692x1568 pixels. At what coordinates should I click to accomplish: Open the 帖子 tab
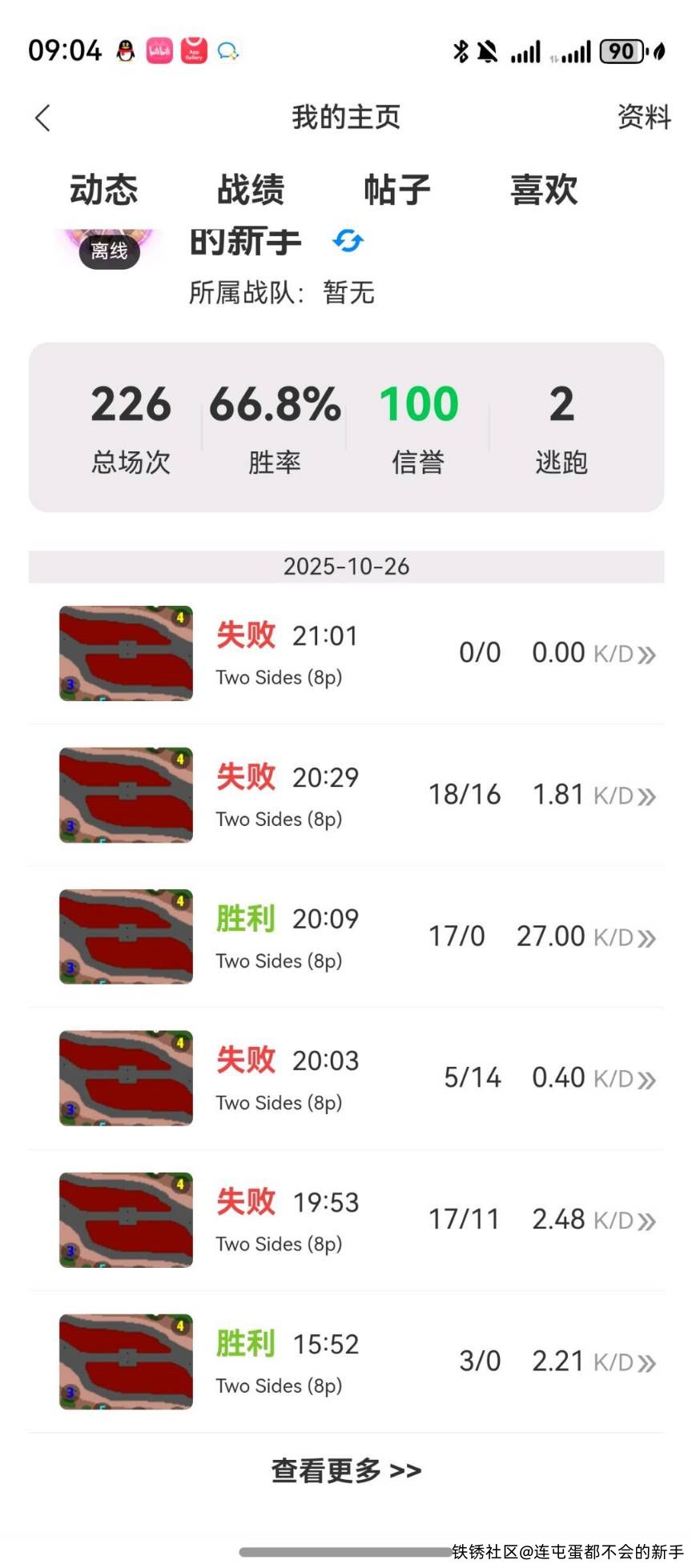397,190
